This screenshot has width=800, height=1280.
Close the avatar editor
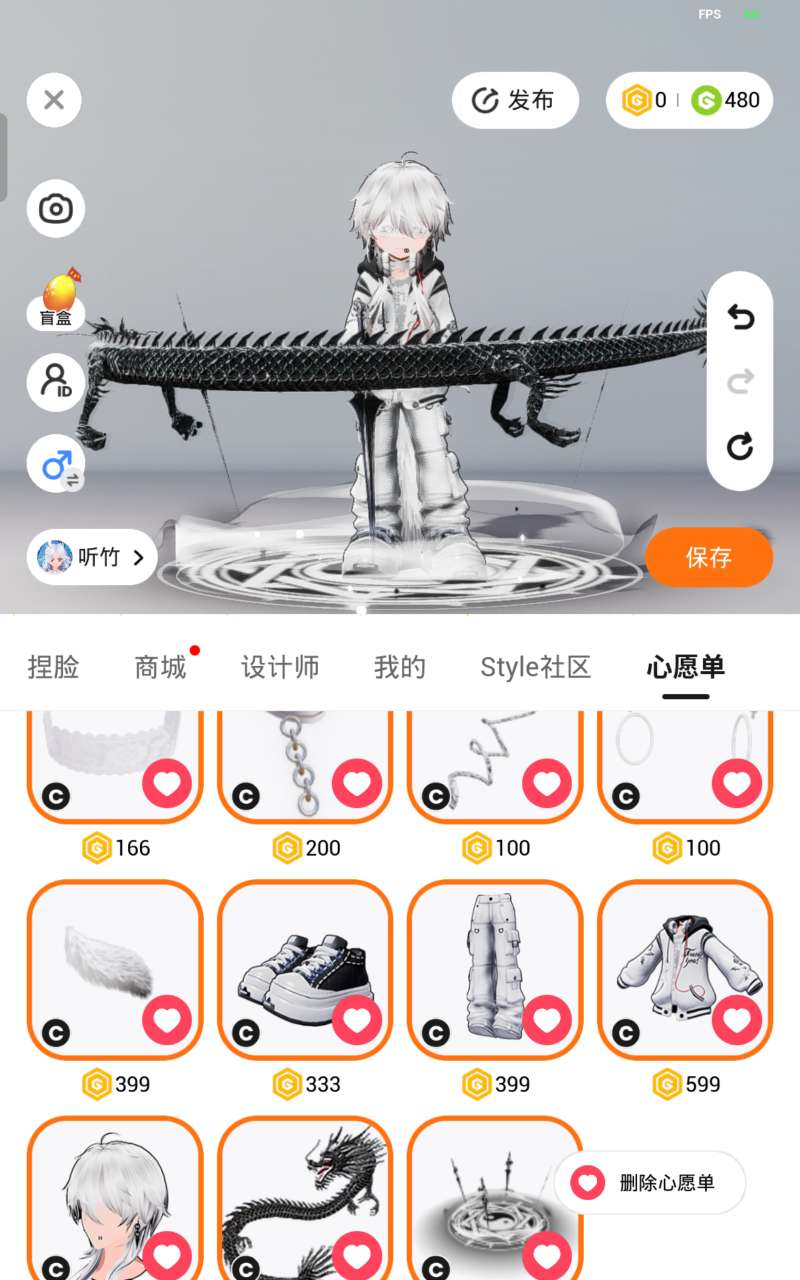54,100
